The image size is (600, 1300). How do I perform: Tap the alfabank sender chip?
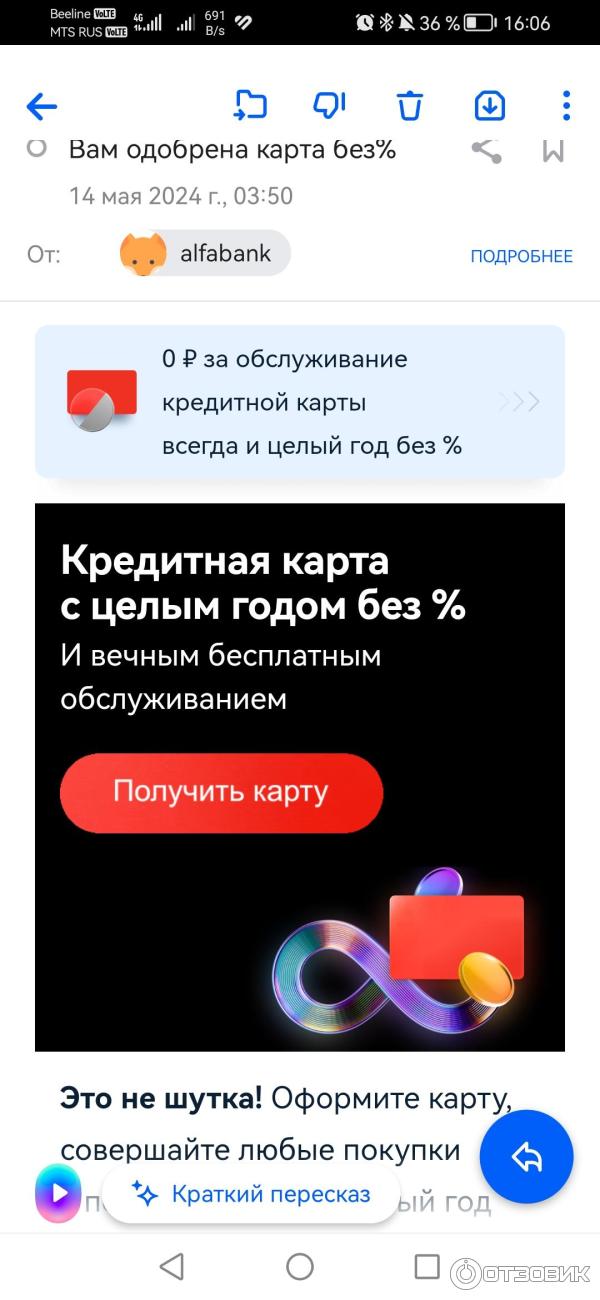click(x=205, y=253)
